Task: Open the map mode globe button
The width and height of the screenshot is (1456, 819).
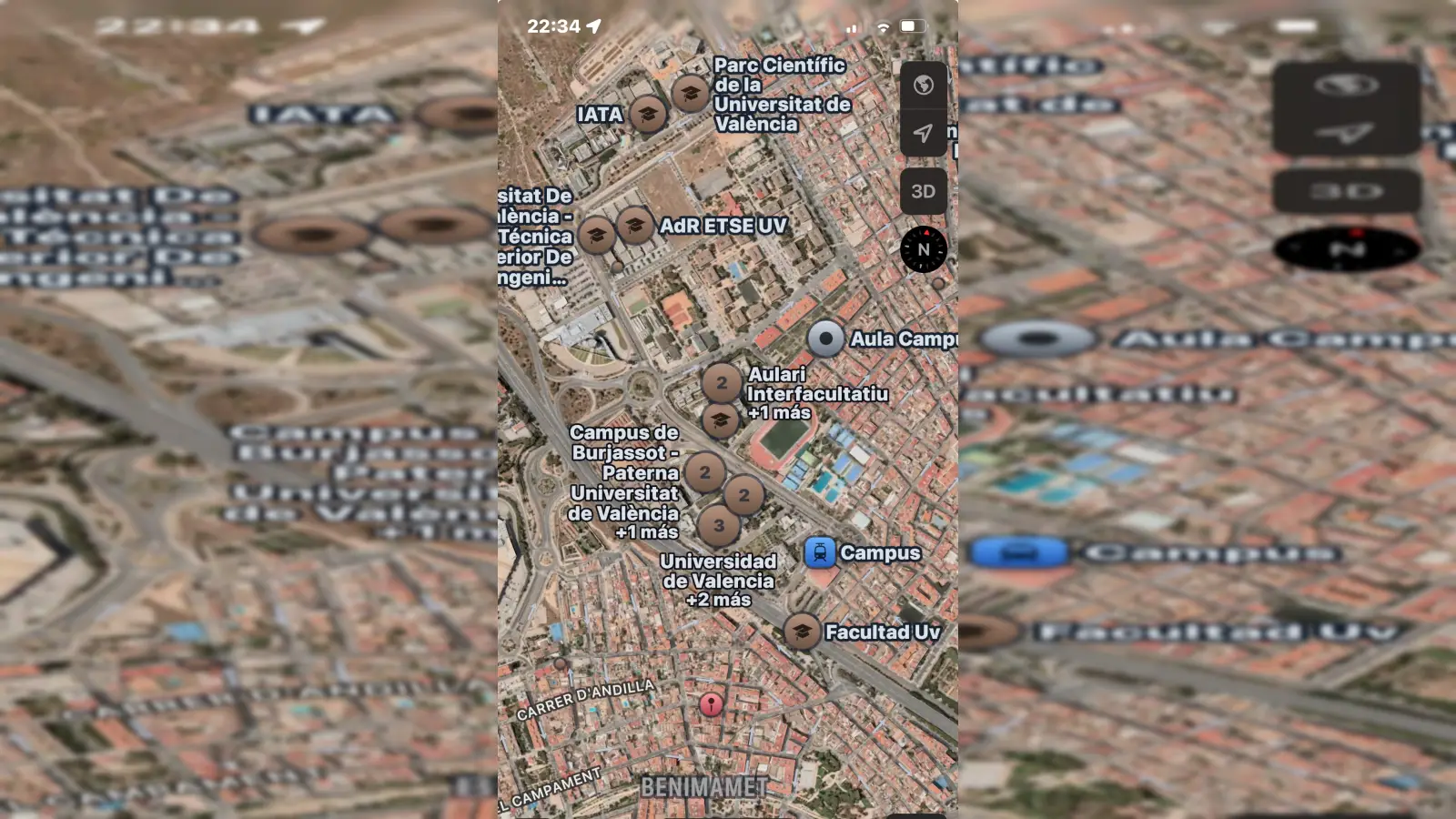Action: [923, 86]
